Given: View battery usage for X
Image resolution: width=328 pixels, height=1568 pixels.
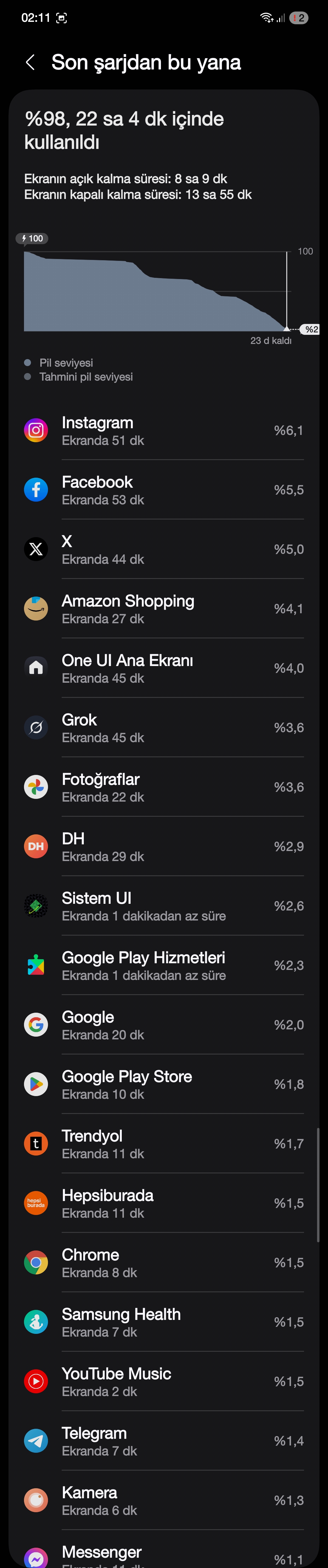Looking at the screenshot, I should (163, 550).
